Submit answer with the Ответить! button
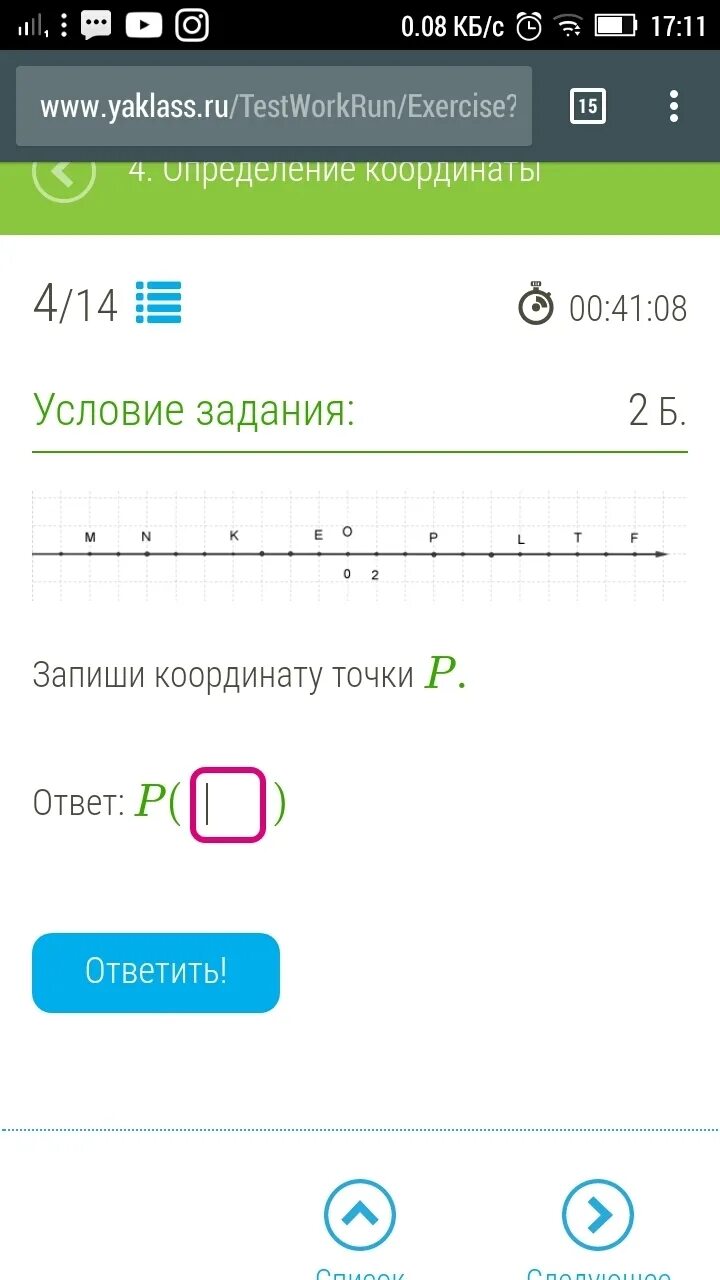The height and width of the screenshot is (1280, 720). coord(156,972)
